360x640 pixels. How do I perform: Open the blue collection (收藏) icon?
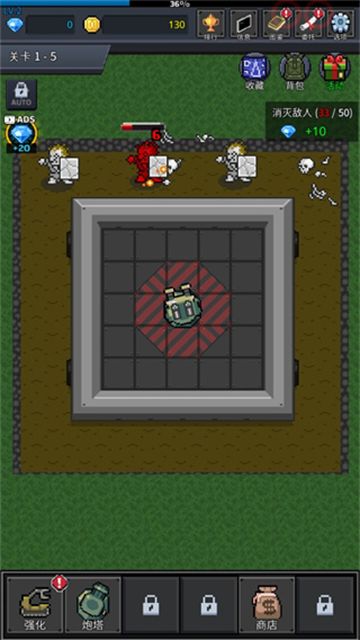(255, 71)
